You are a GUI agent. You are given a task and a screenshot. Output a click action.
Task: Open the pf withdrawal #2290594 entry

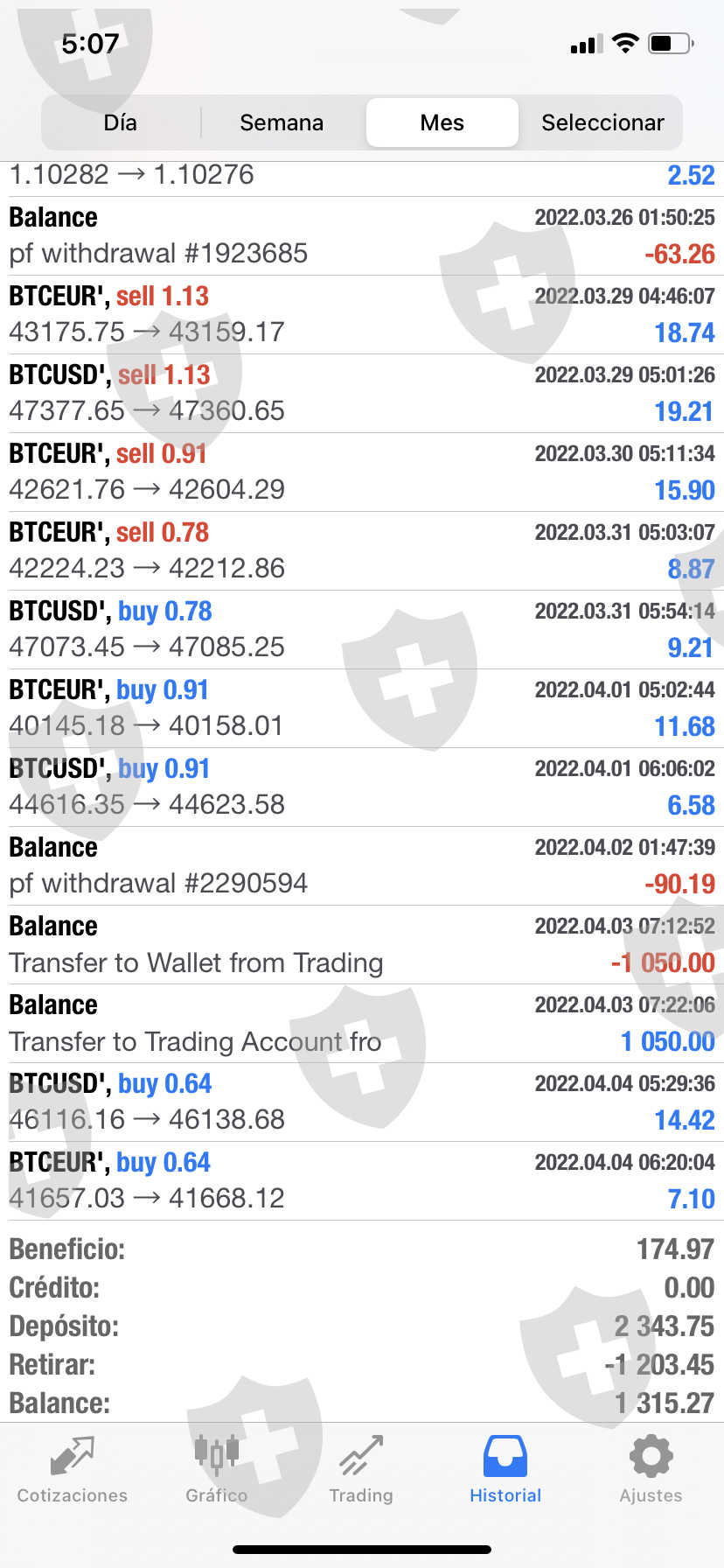362,865
